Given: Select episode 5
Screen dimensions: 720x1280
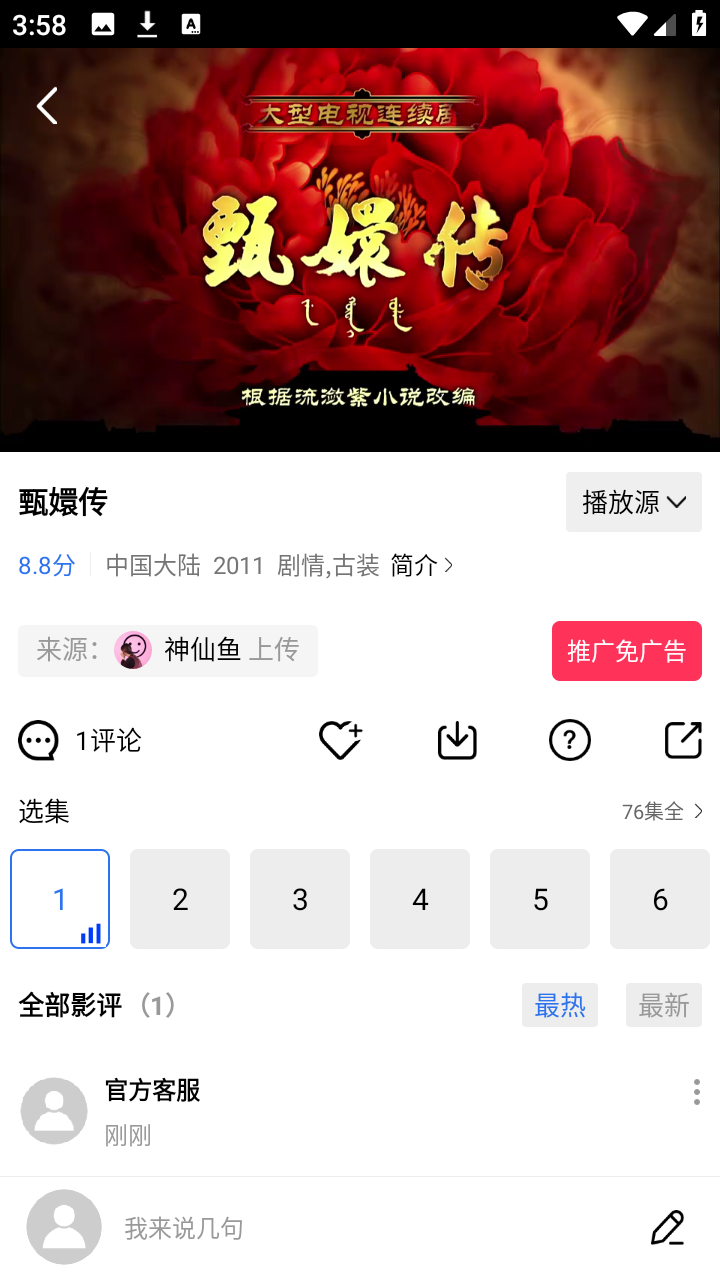Looking at the screenshot, I should pyautogui.click(x=540, y=899).
